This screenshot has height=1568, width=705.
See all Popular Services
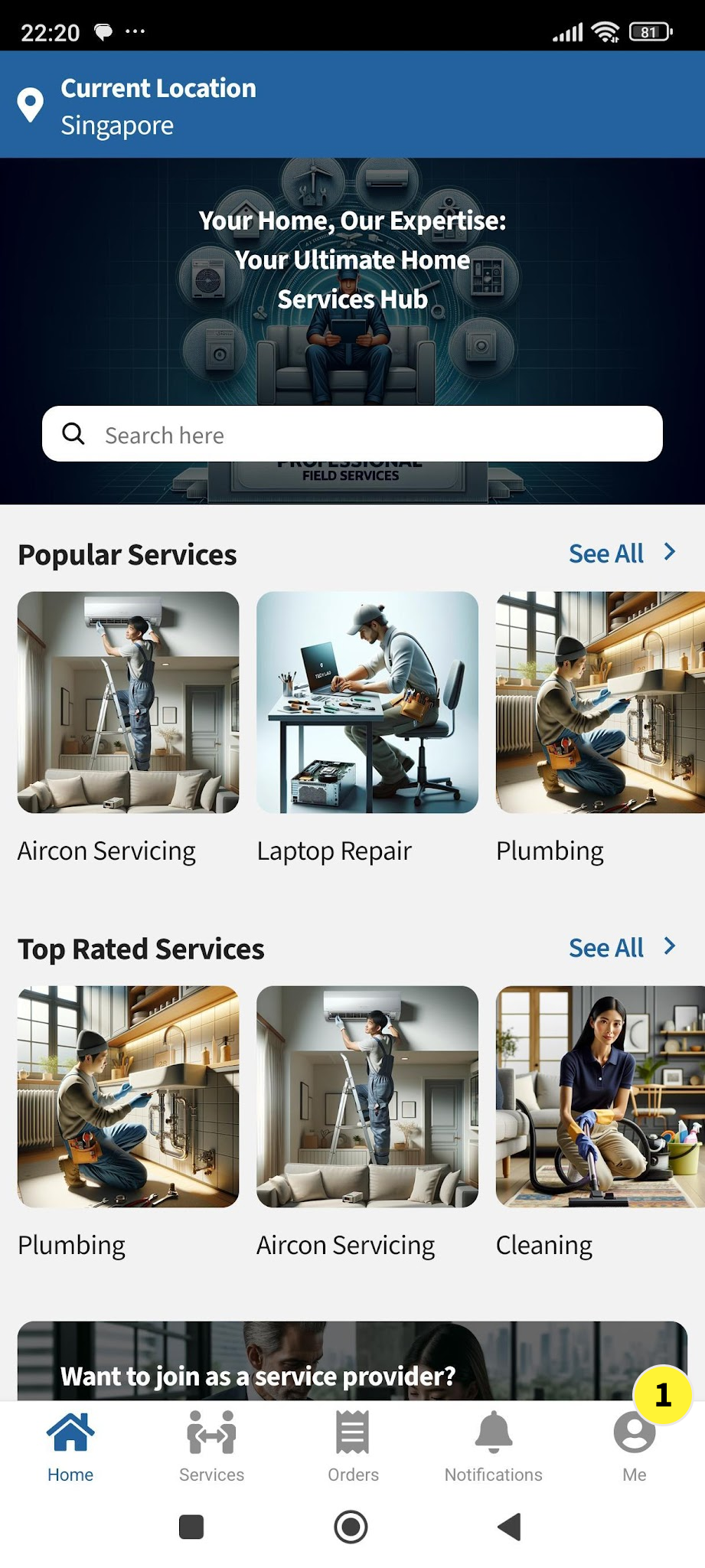[x=621, y=554]
